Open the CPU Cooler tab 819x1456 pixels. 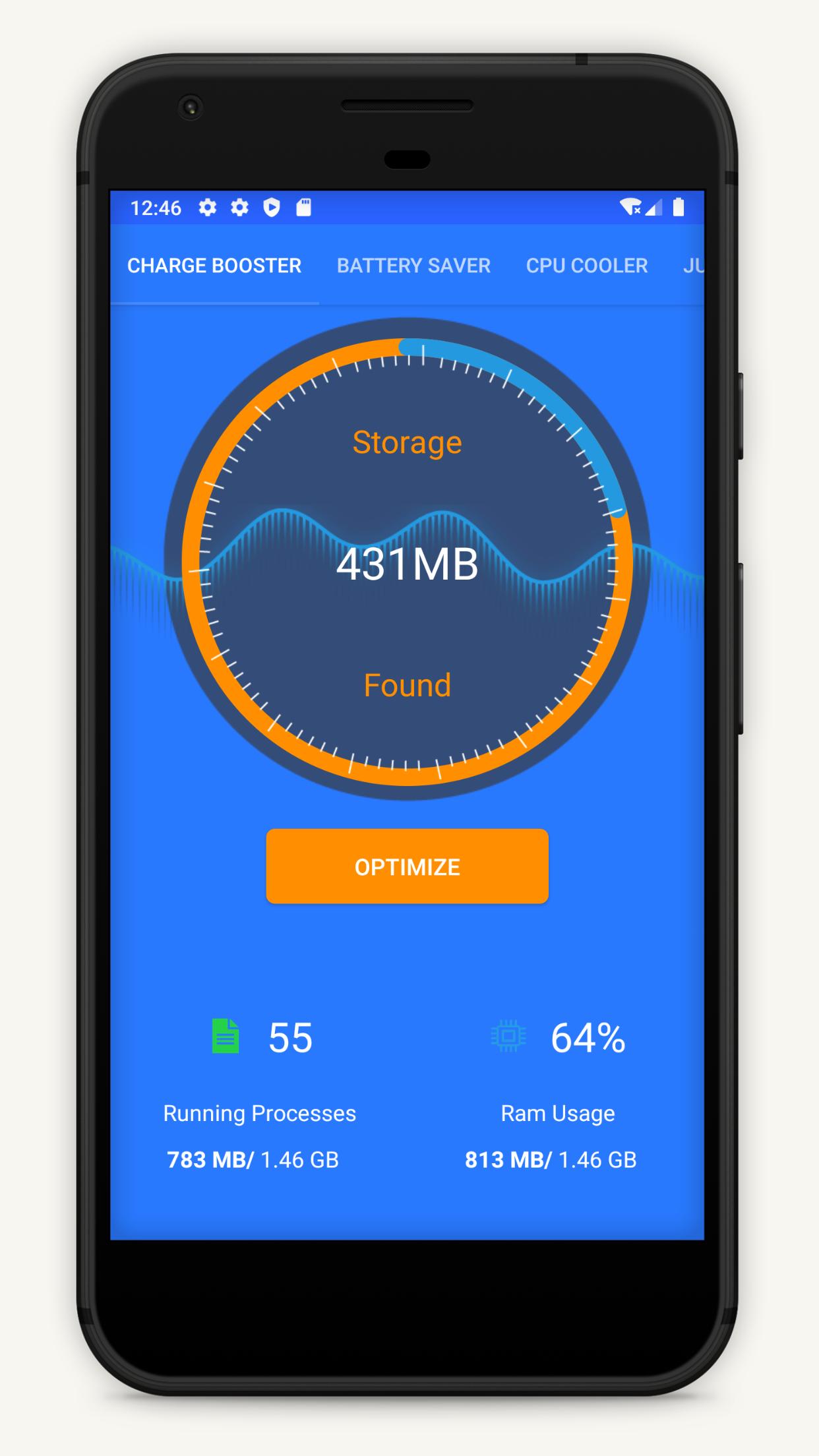(x=586, y=266)
